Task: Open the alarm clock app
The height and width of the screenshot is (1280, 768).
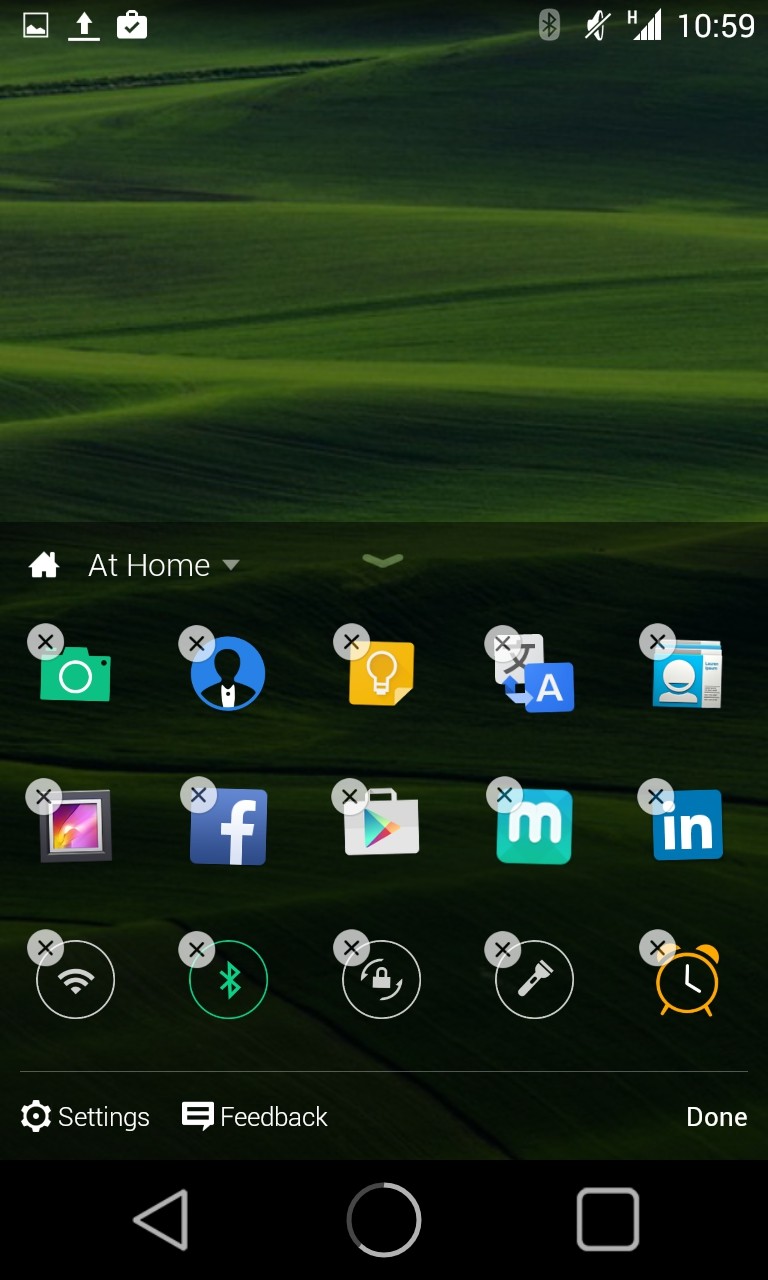Action: (688, 981)
